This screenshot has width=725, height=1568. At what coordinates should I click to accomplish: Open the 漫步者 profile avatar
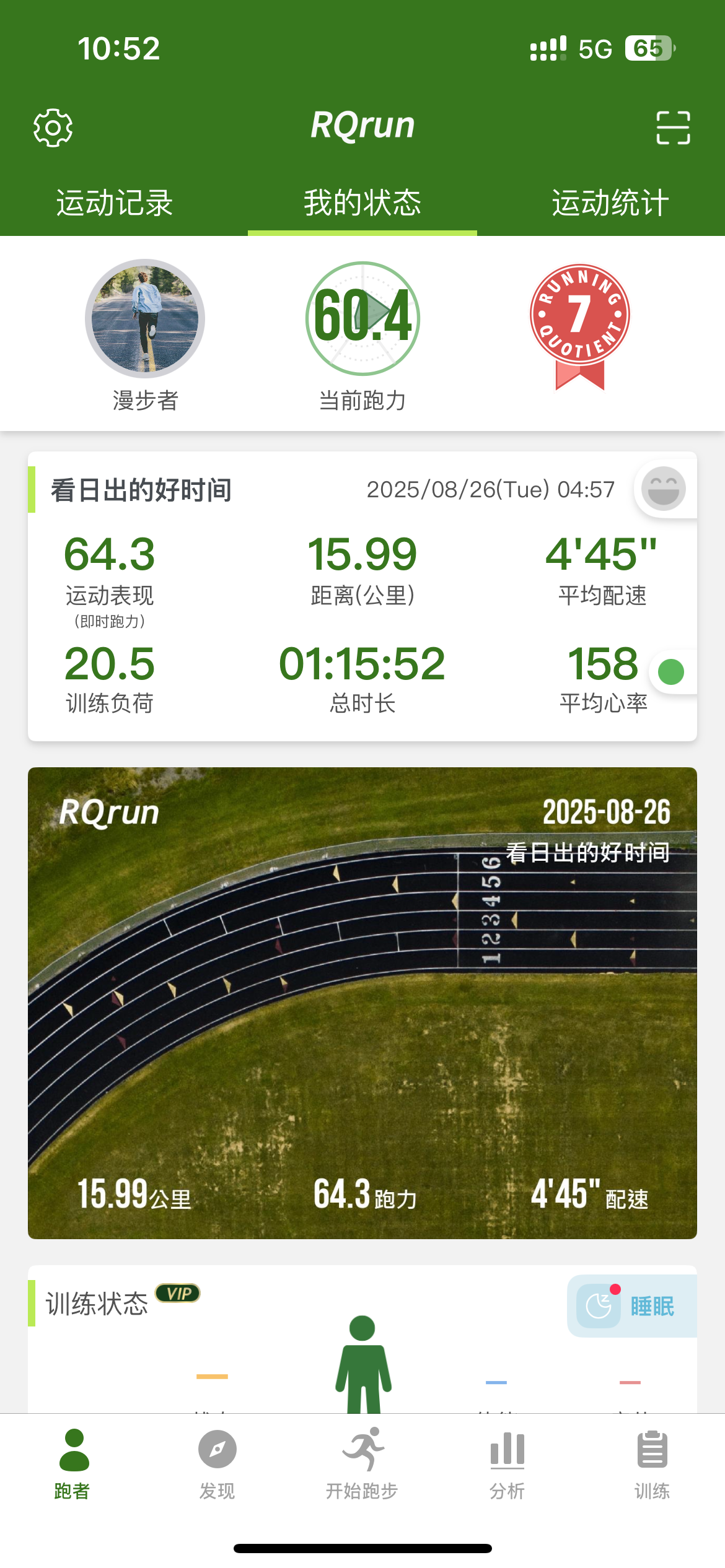(145, 319)
